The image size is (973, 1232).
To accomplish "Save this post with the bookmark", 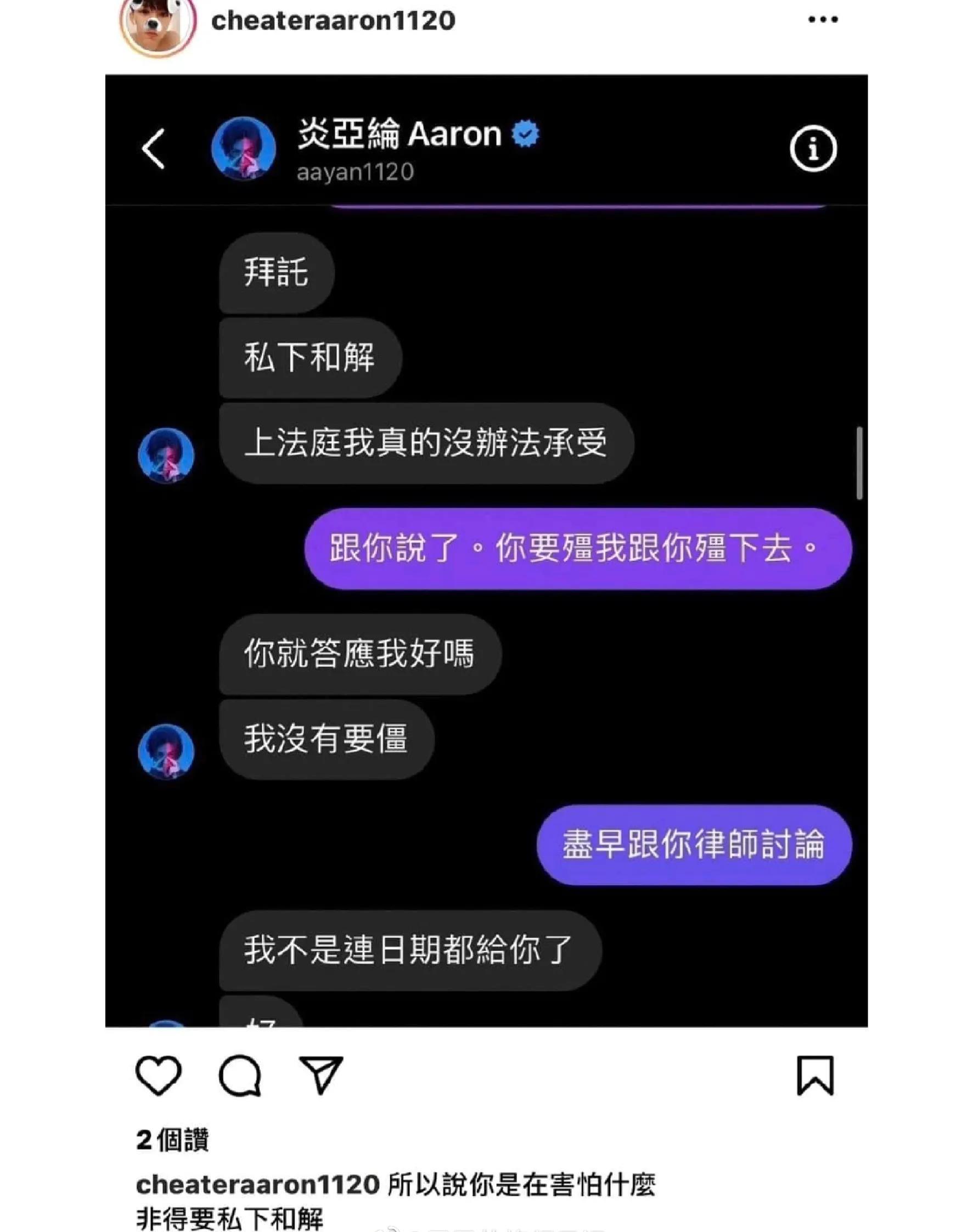I will click(x=814, y=1076).
